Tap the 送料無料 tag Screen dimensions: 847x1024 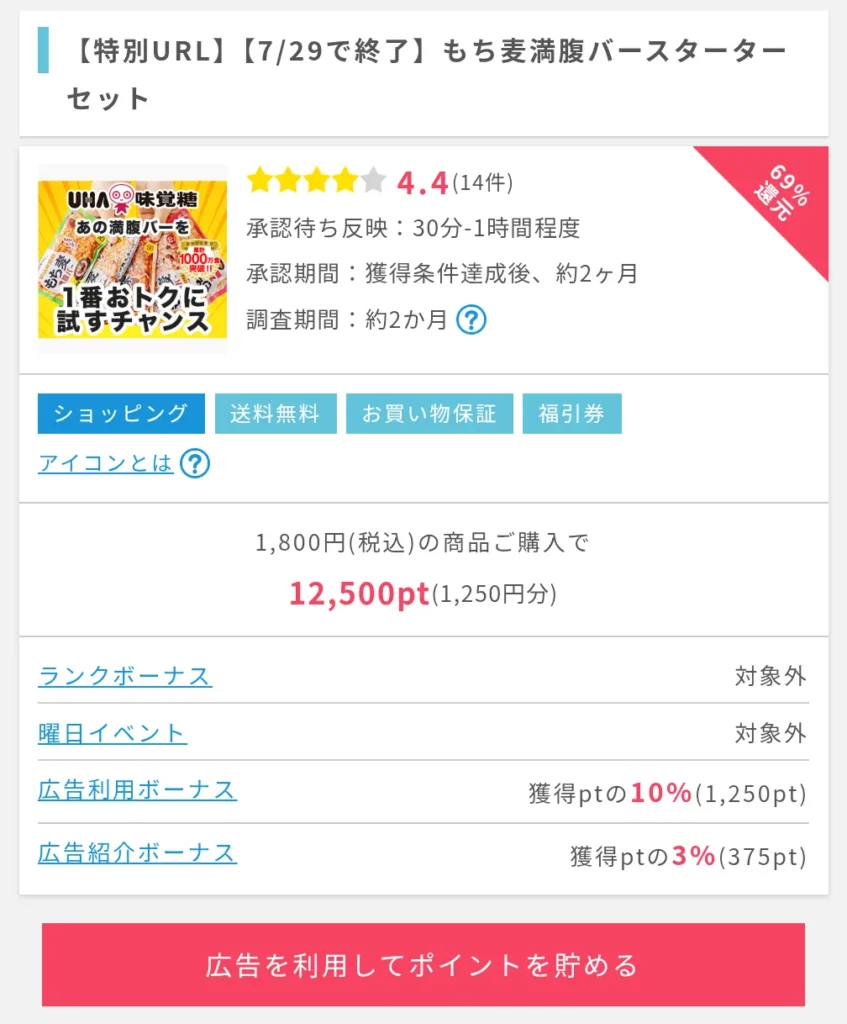(275, 414)
